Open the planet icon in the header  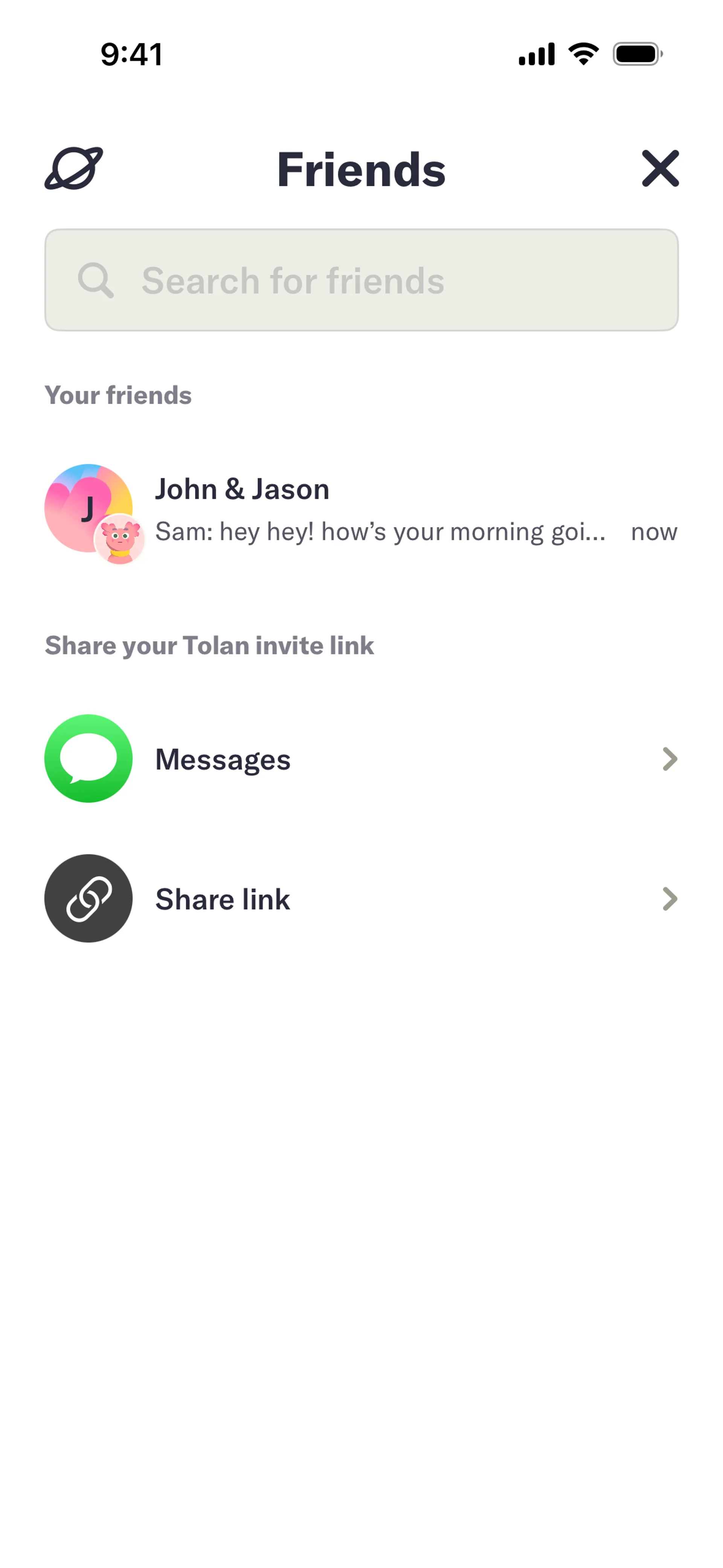[74, 168]
